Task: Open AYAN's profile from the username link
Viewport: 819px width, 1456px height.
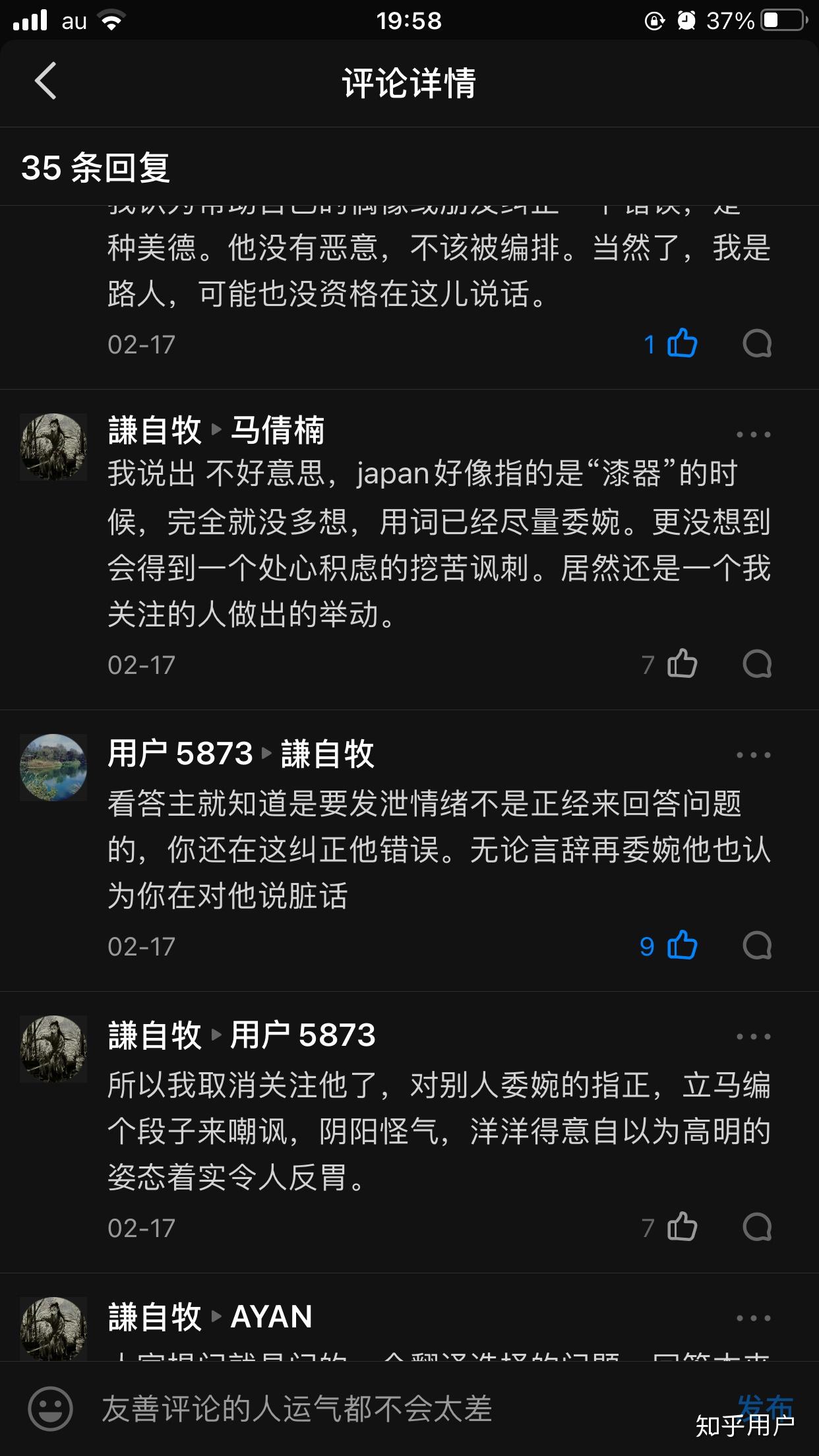Action: pyautogui.click(x=271, y=1317)
